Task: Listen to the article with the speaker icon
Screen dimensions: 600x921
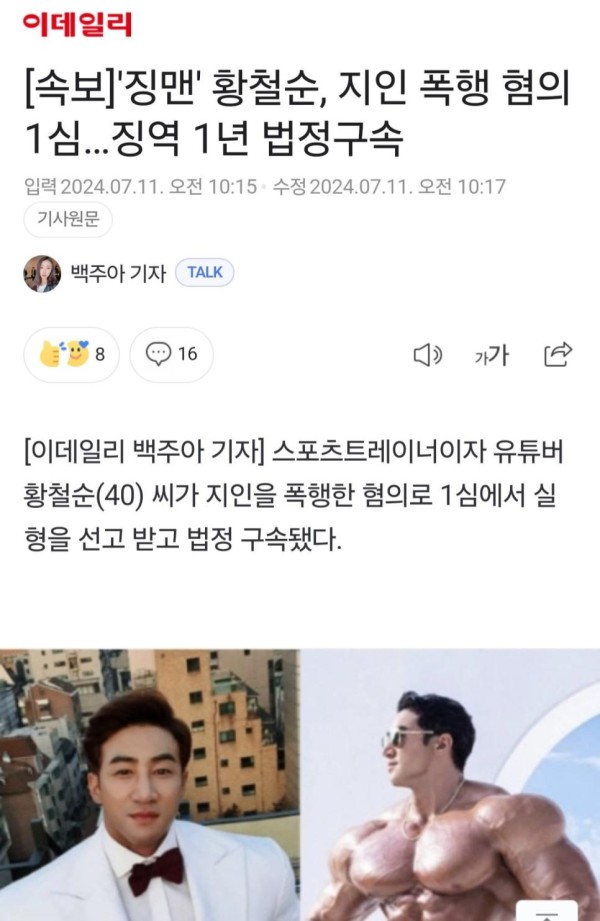Action: pos(428,354)
